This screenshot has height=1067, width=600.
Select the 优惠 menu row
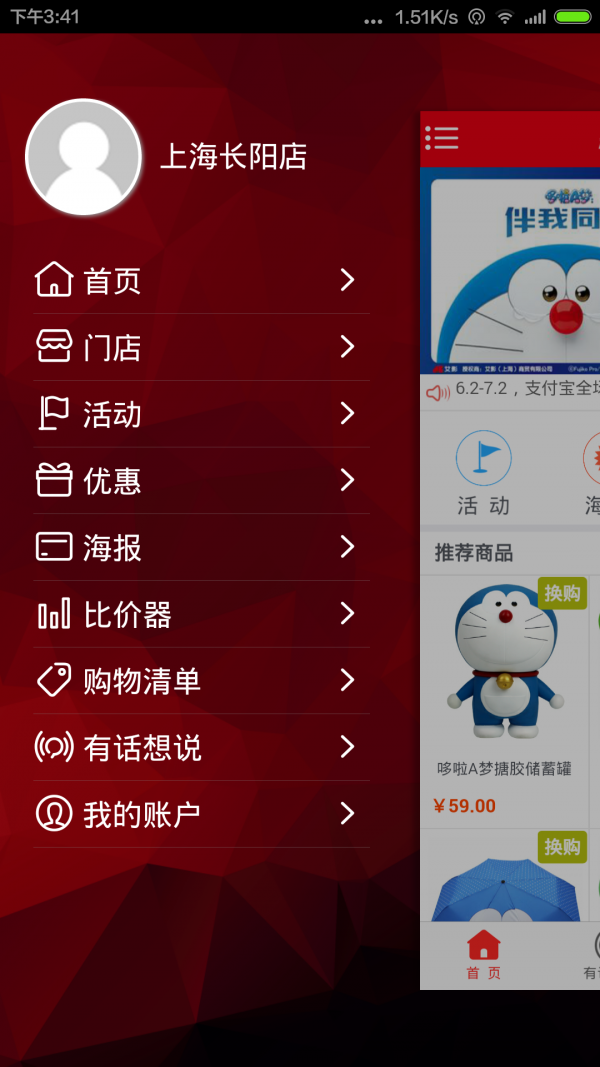tap(200, 481)
